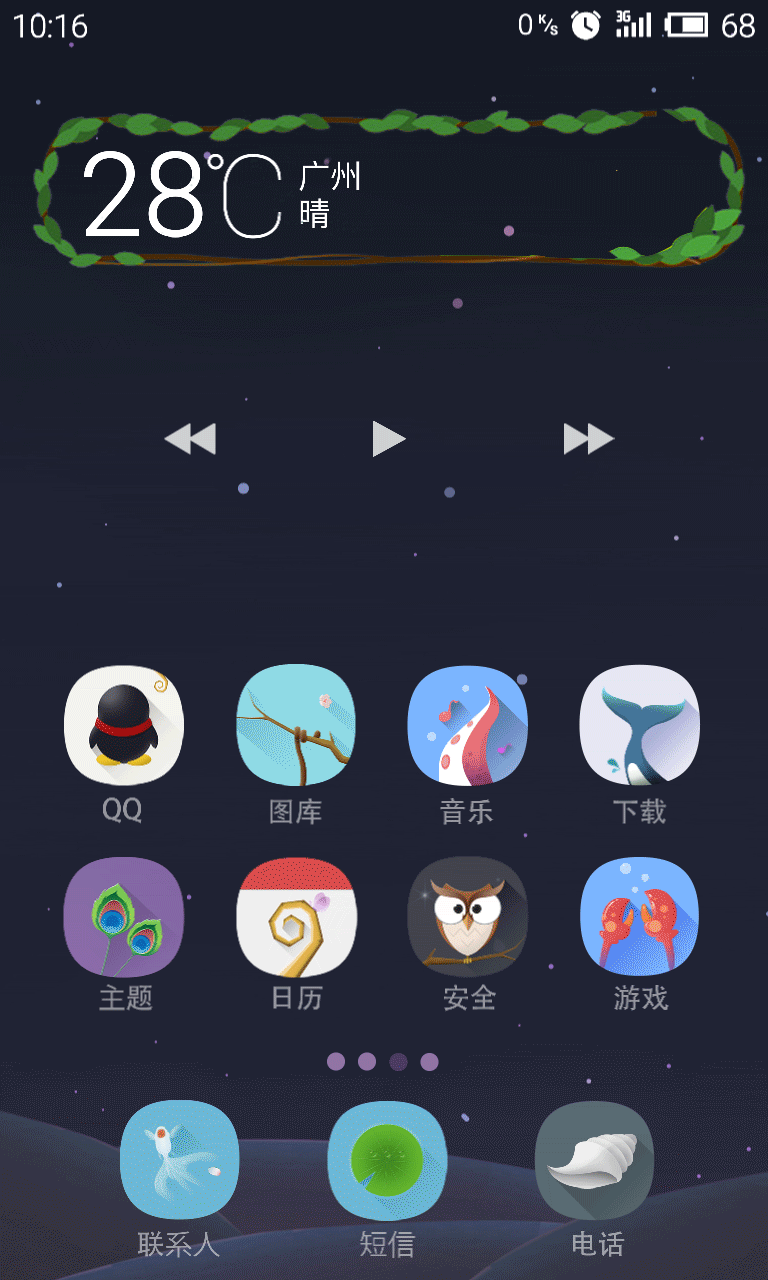Open the QQ app
This screenshot has height=1280, width=768.
122,725
